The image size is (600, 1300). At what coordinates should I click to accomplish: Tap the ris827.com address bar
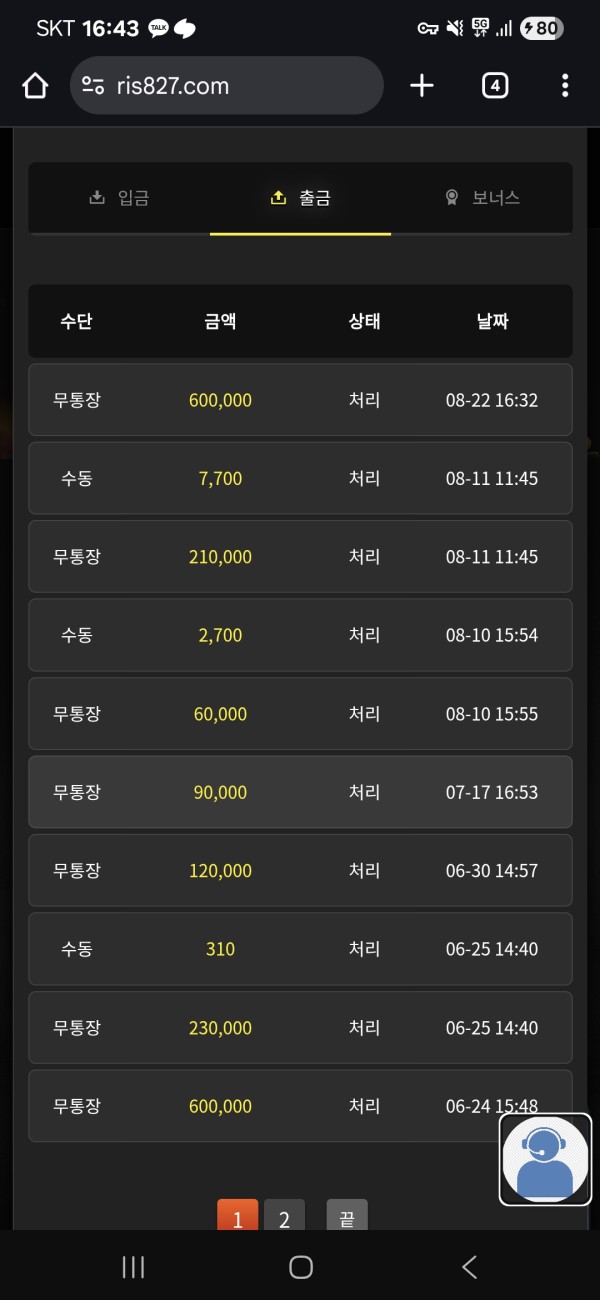pyautogui.click(x=227, y=86)
